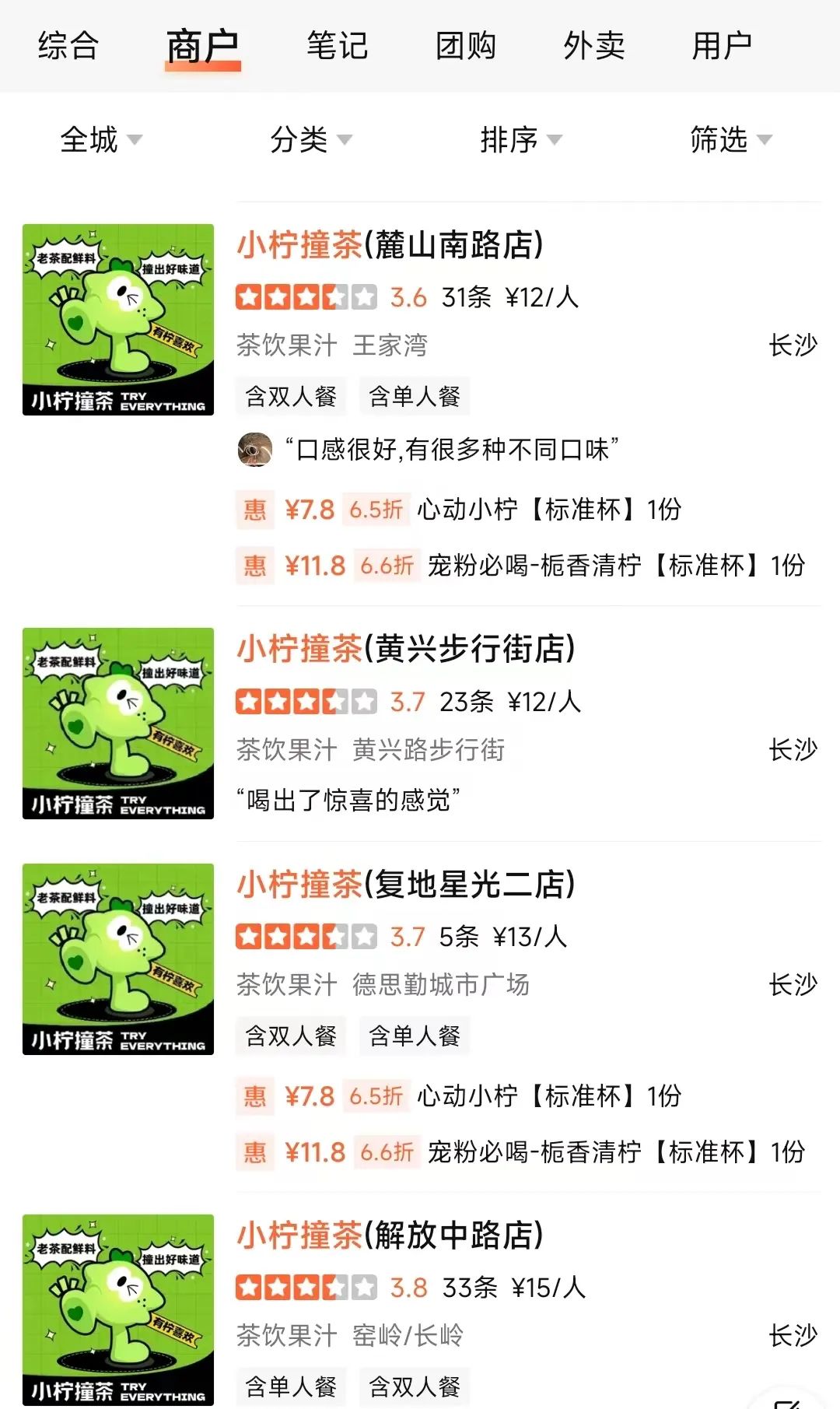Expand the 全城 area dropdown
The height and width of the screenshot is (1409, 840).
(x=100, y=140)
